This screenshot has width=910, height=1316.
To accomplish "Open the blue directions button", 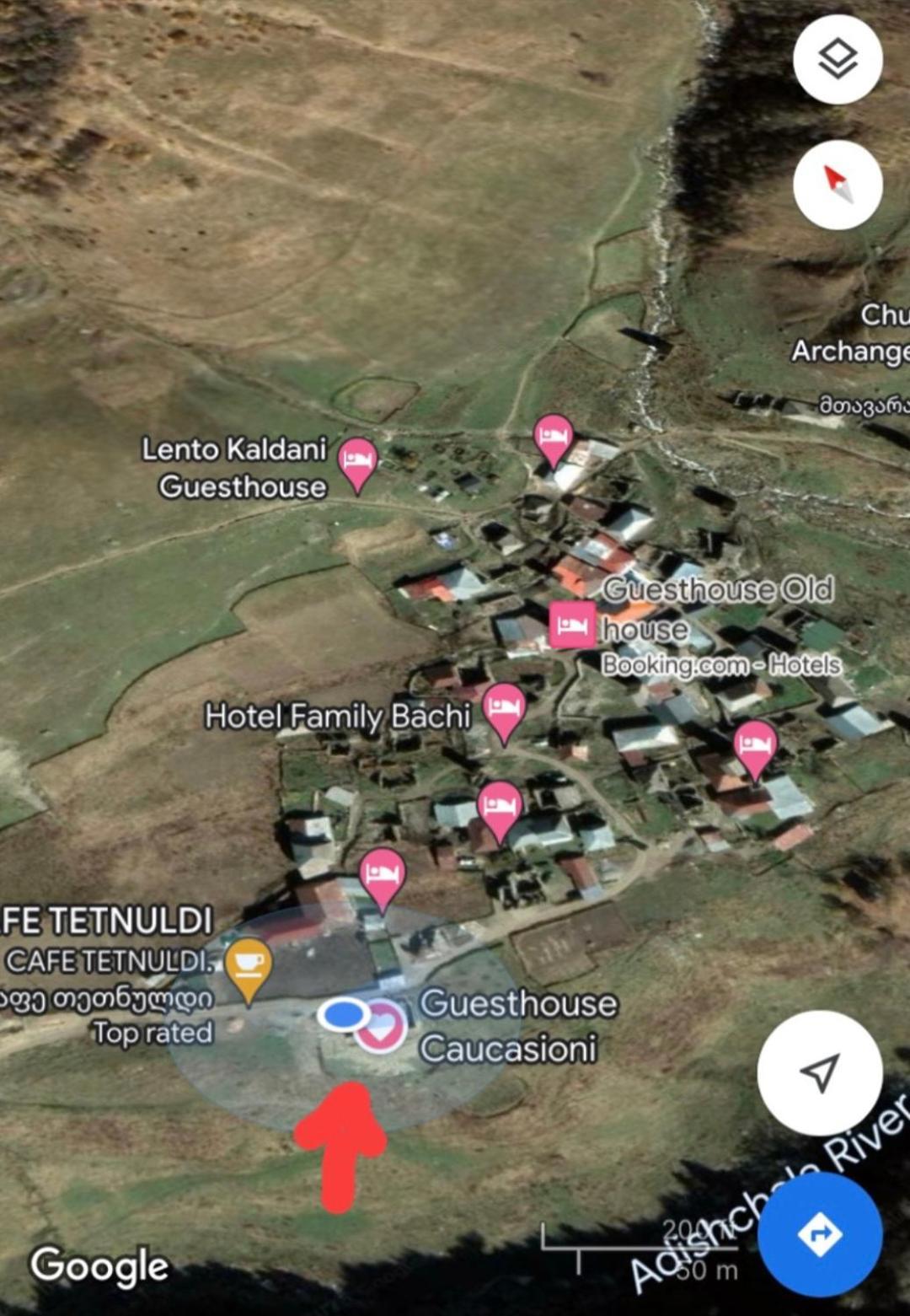I will point(819,1234).
